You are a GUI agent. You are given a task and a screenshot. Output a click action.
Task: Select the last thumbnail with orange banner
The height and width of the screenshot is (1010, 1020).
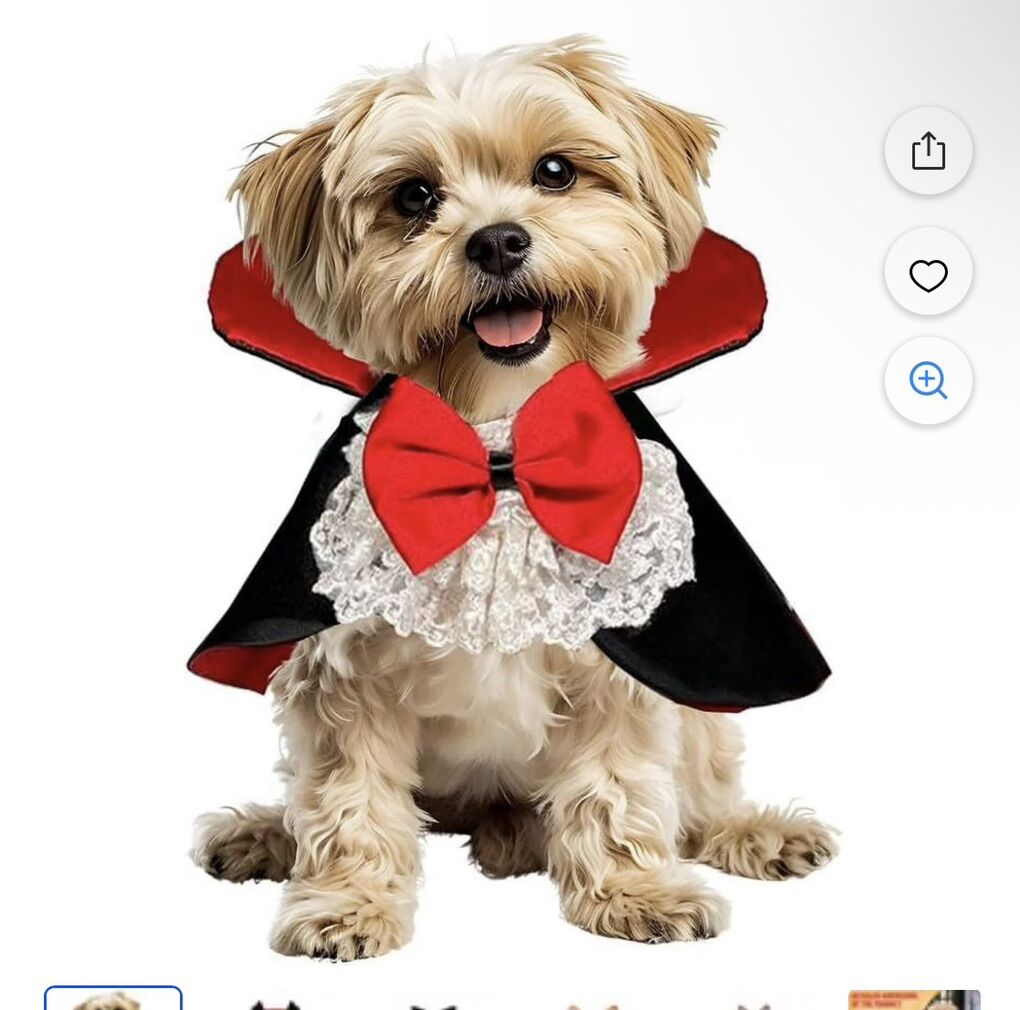pyautogui.click(x=913, y=999)
